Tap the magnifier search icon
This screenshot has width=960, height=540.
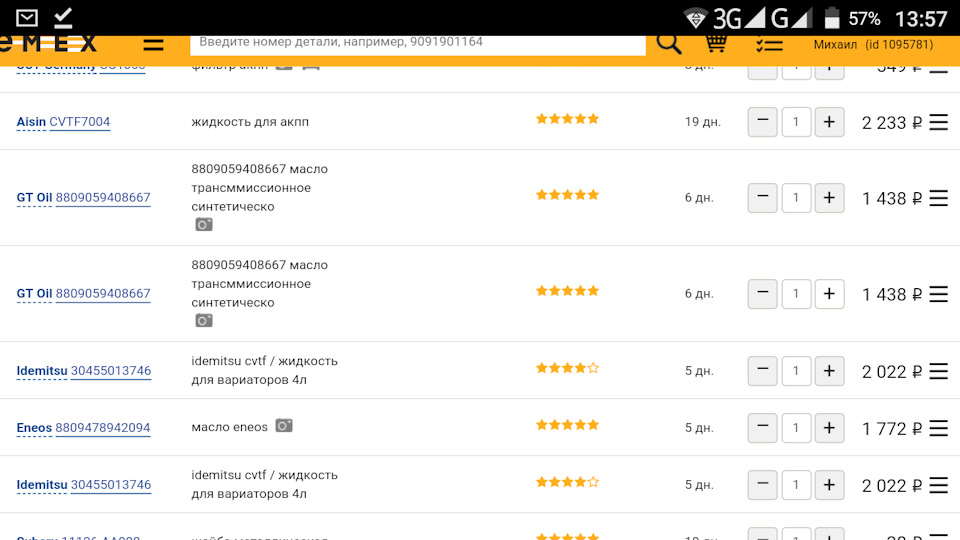[x=669, y=43]
